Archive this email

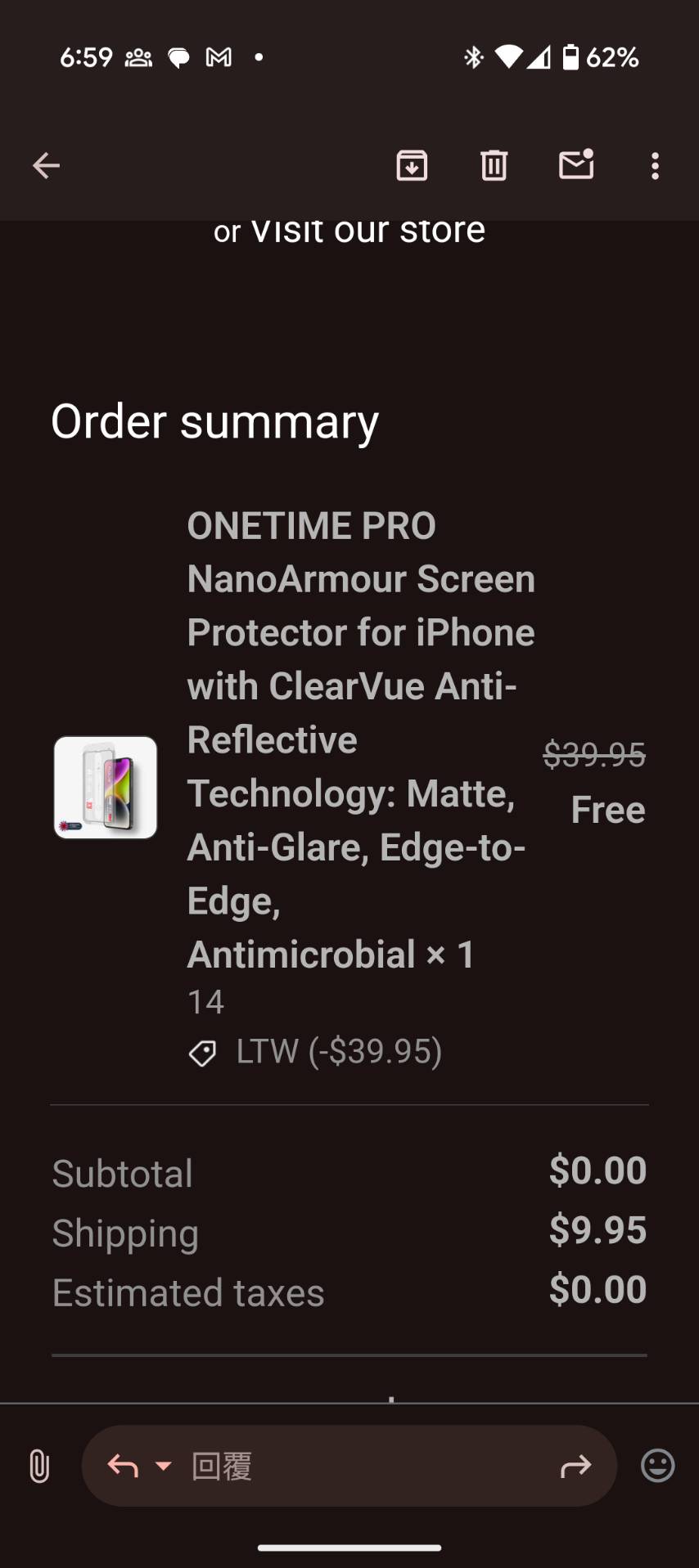coord(412,166)
